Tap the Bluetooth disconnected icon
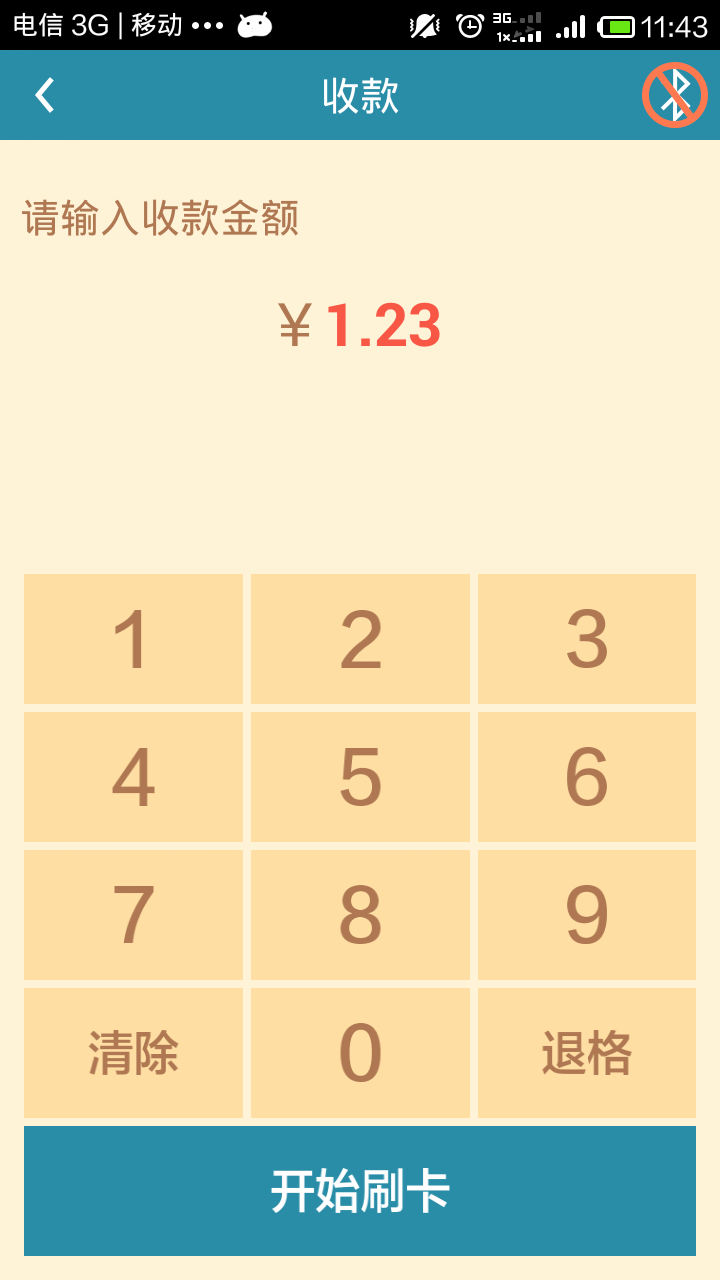This screenshot has height=1280, width=720. [674, 95]
